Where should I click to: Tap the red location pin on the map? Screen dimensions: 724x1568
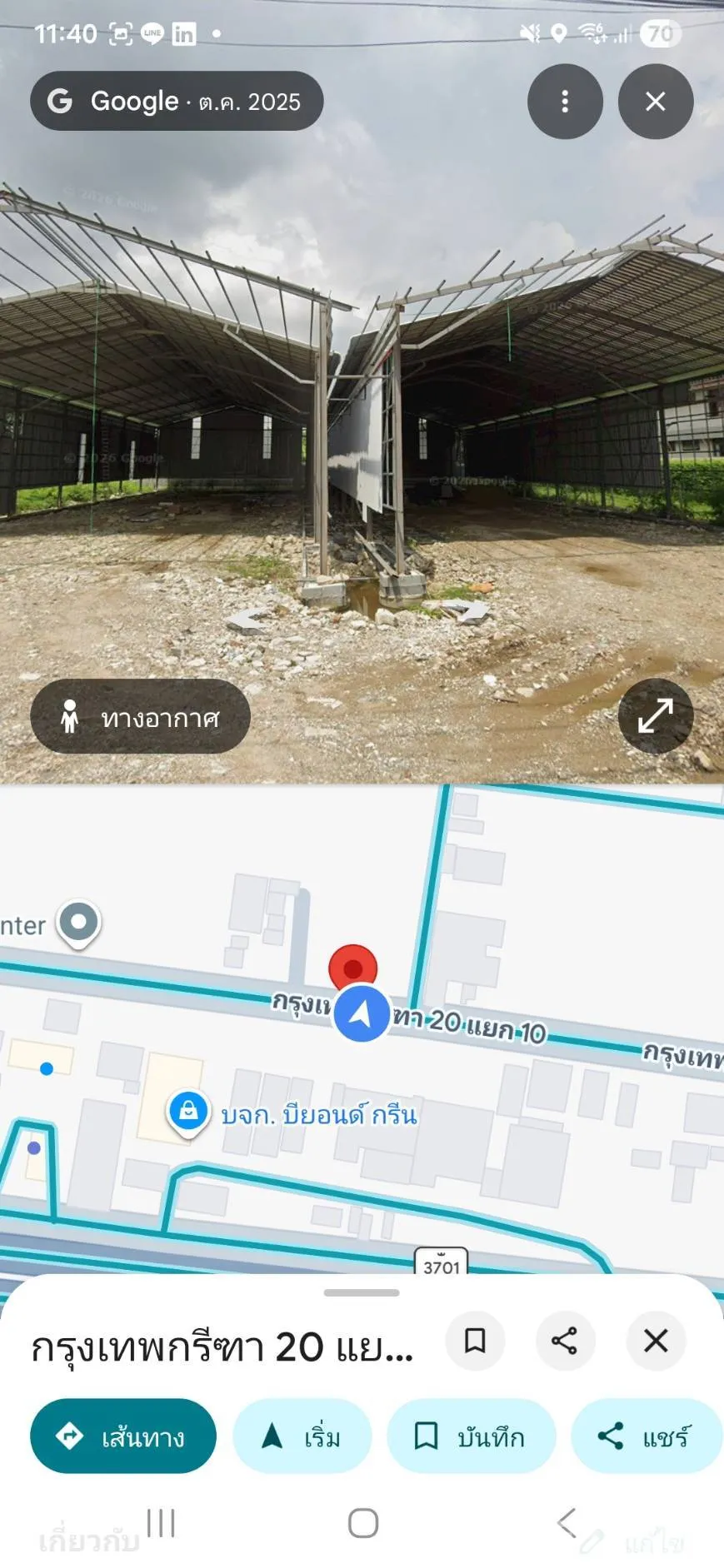(x=353, y=968)
